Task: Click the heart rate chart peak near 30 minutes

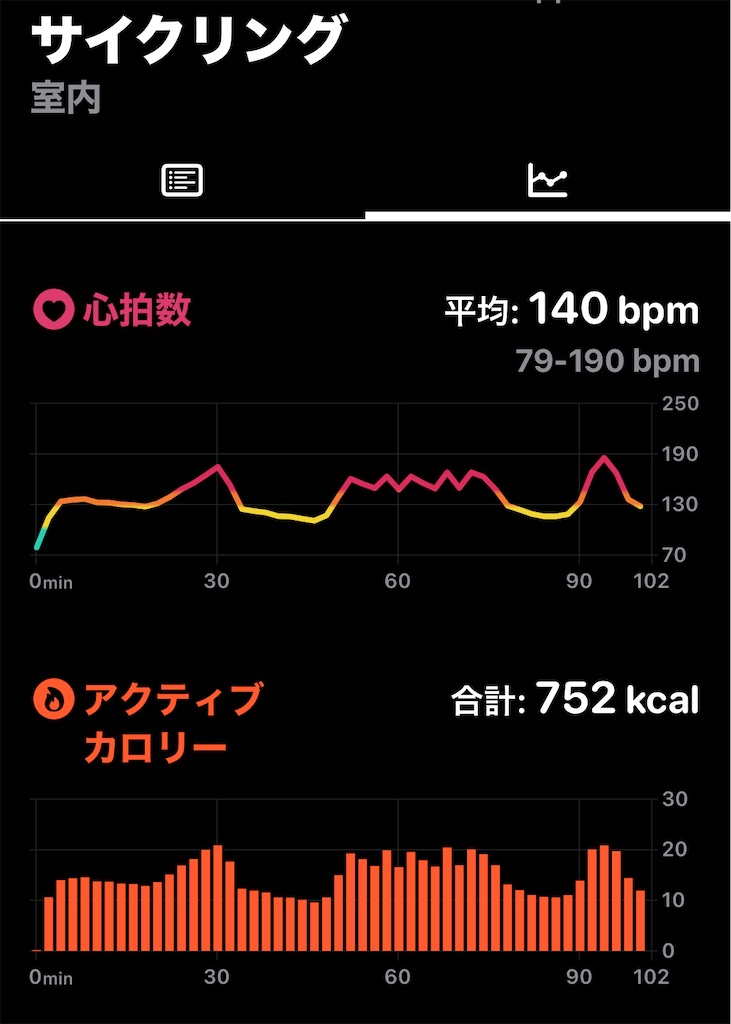Action: (x=219, y=465)
